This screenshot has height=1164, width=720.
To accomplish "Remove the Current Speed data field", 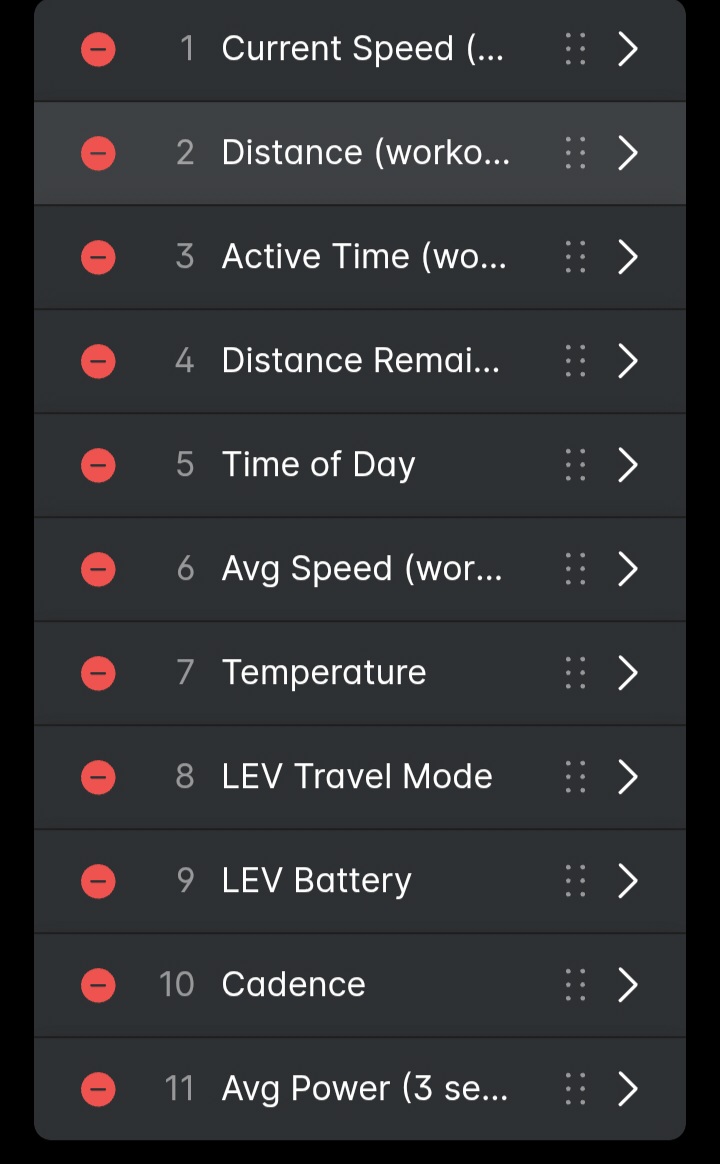I will [x=98, y=49].
